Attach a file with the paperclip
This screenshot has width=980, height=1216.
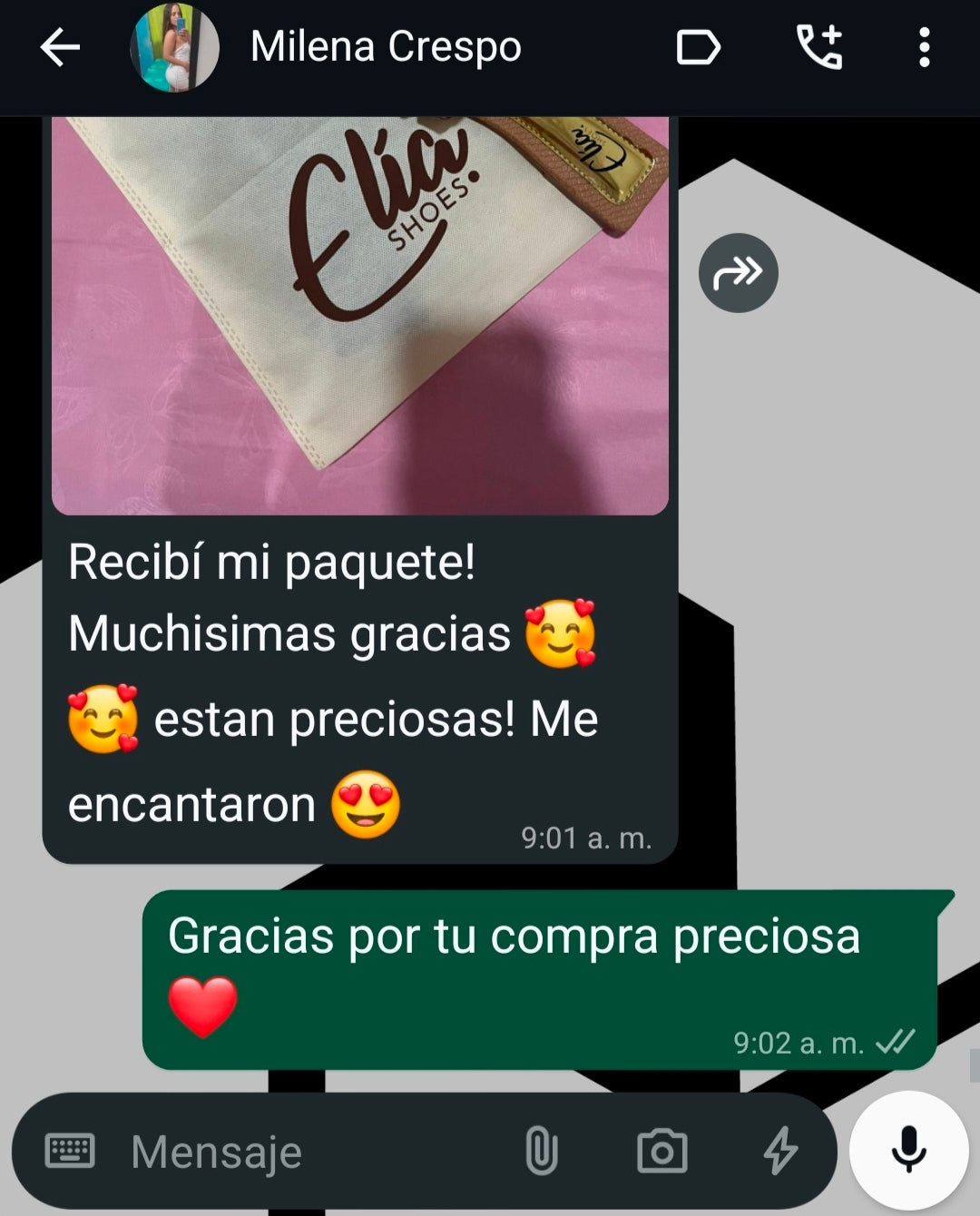point(541,1151)
